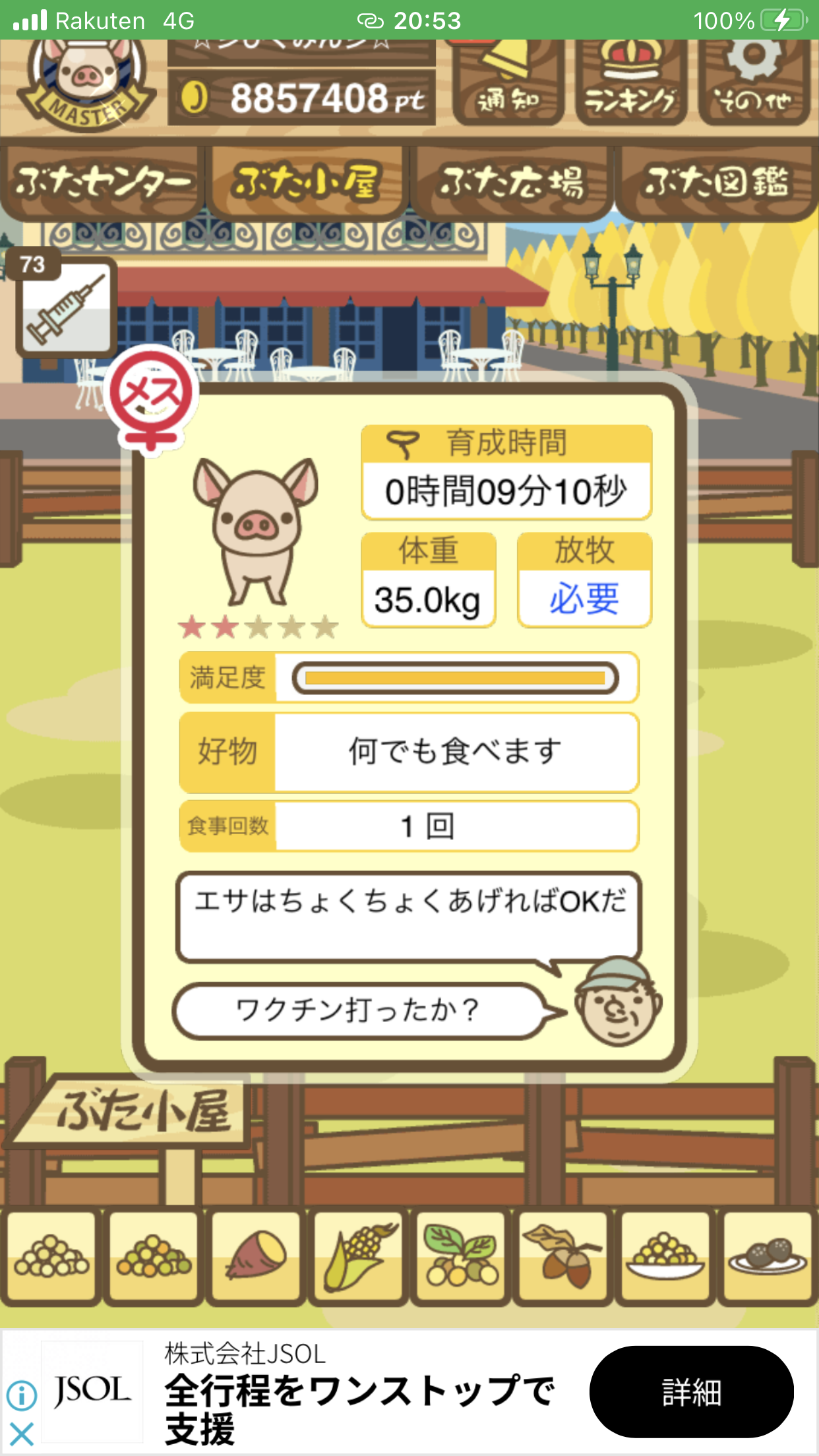Select the dark truffle plate feed
819x1456 pixels.
click(767, 1257)
